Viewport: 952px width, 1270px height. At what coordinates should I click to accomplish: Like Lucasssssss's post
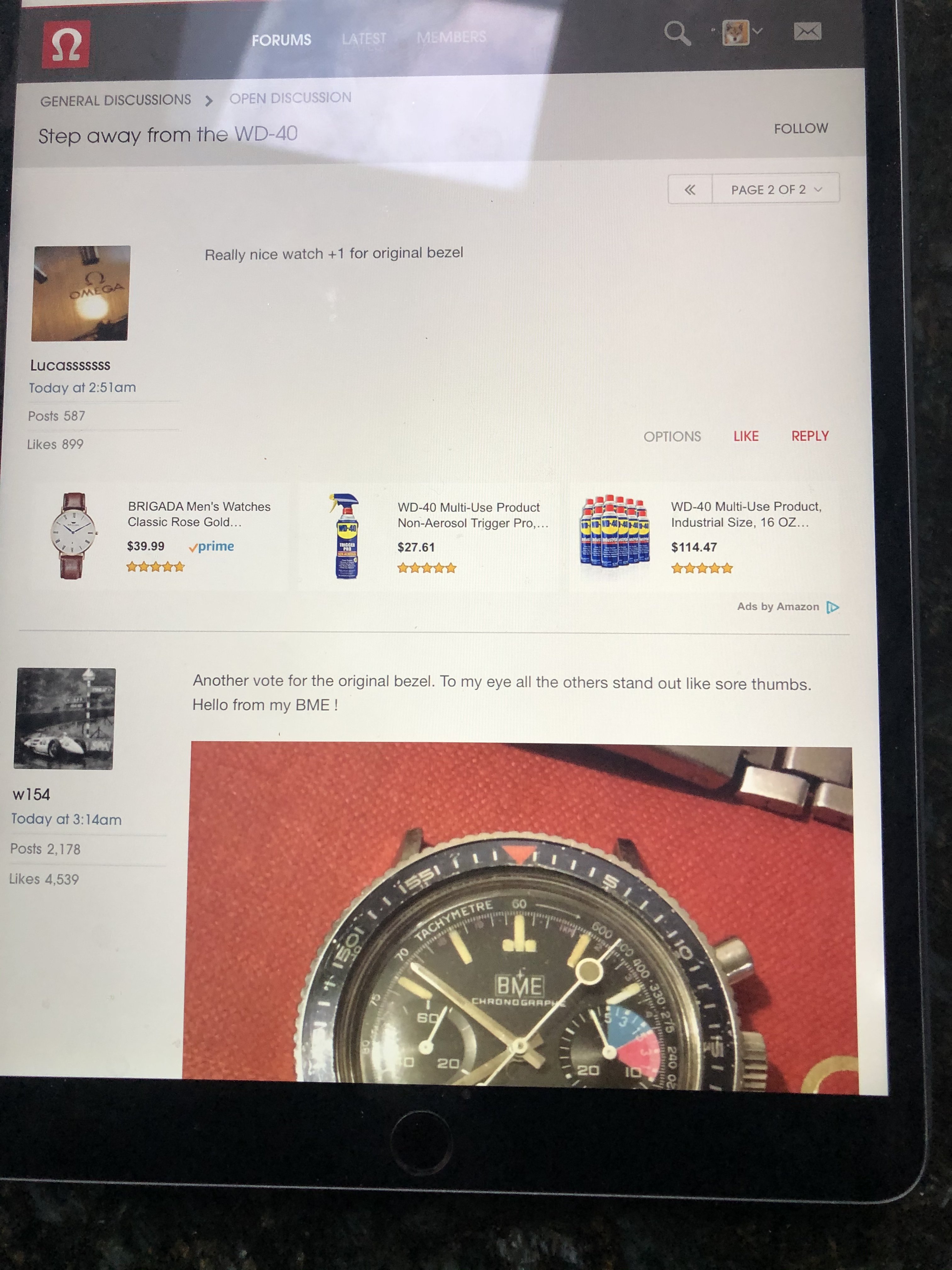[x=745, y=436]
